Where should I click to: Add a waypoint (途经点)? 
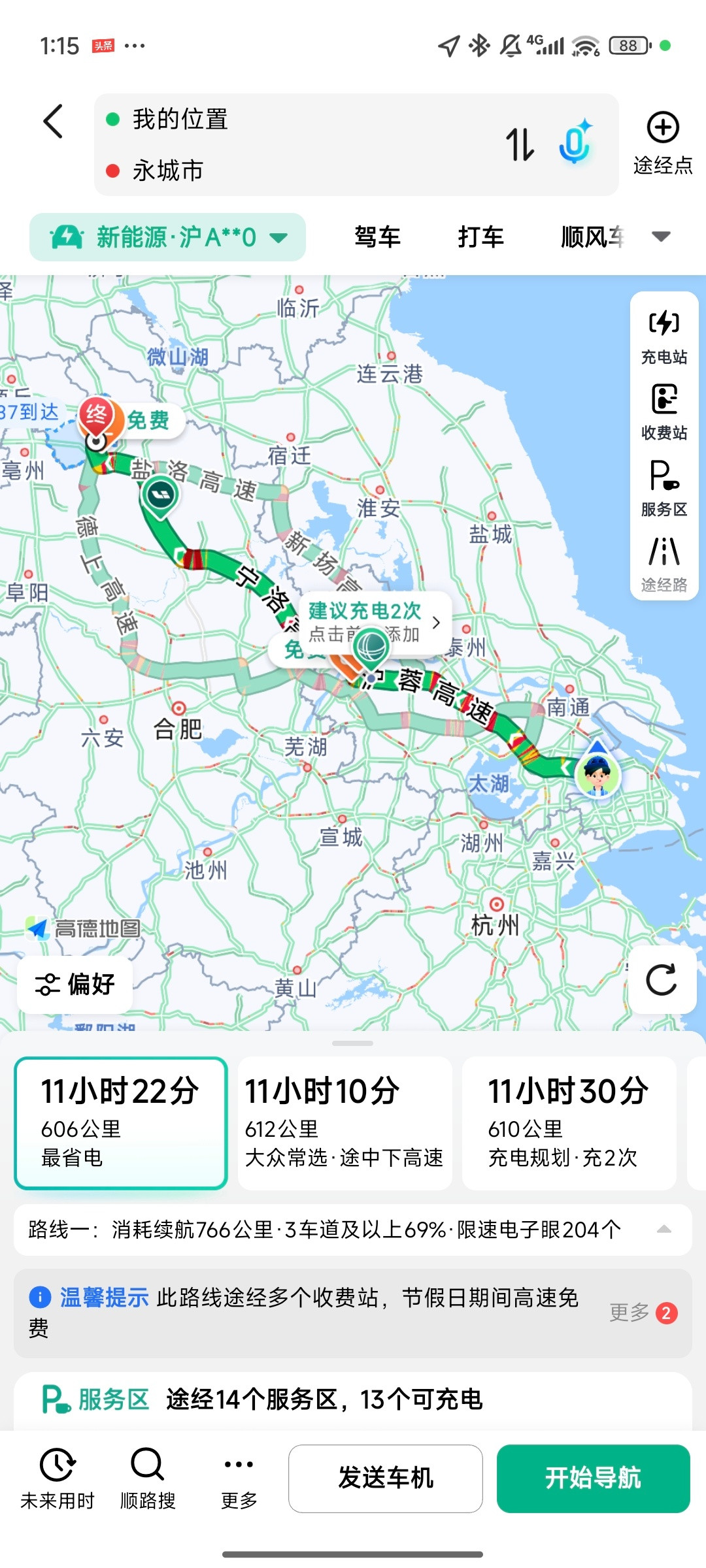point(663,142)
